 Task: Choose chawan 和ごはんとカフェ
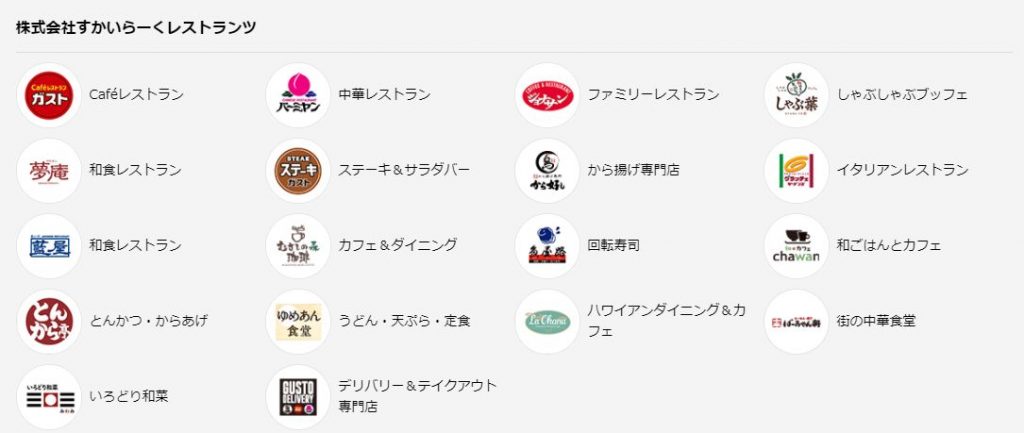pos(796,245)
